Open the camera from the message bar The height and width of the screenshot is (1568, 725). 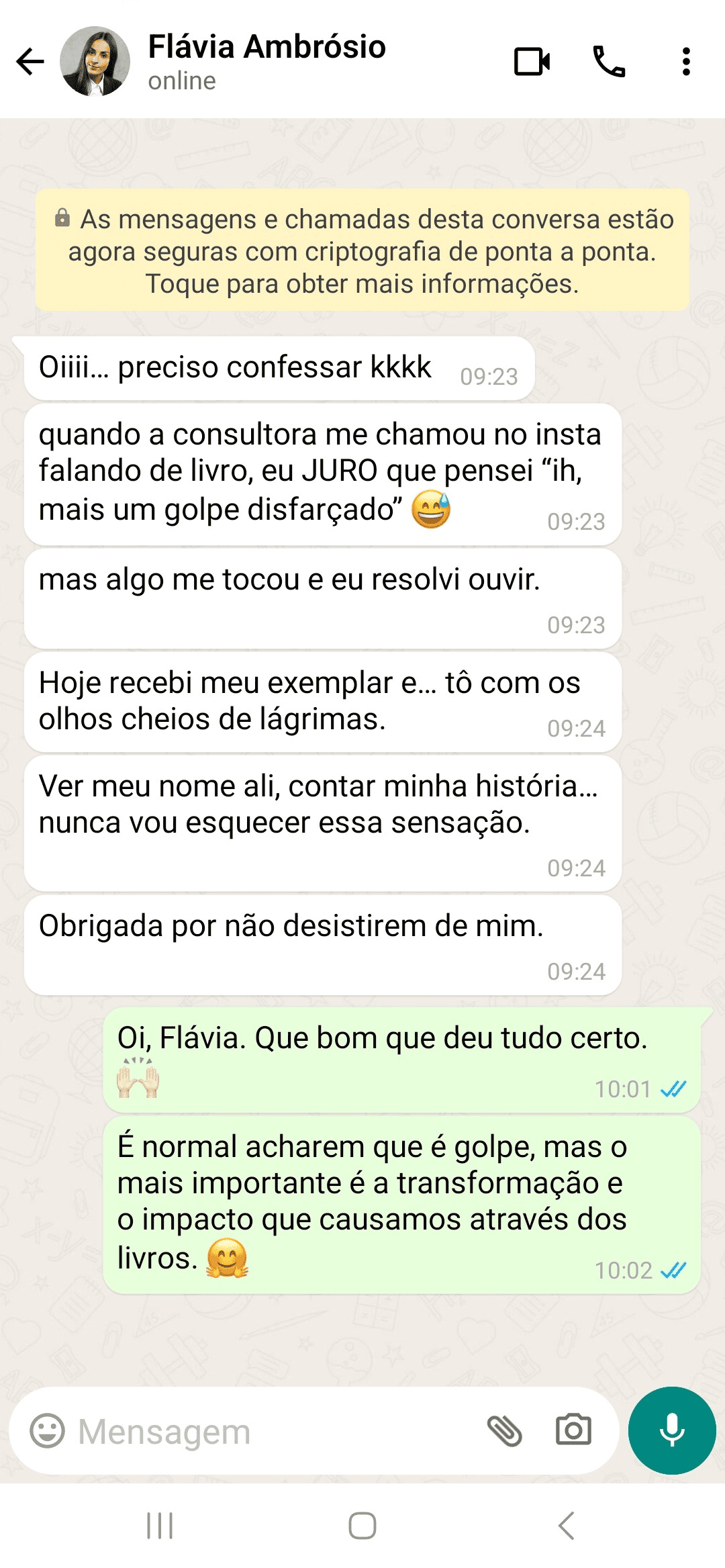coord(573,1430)
